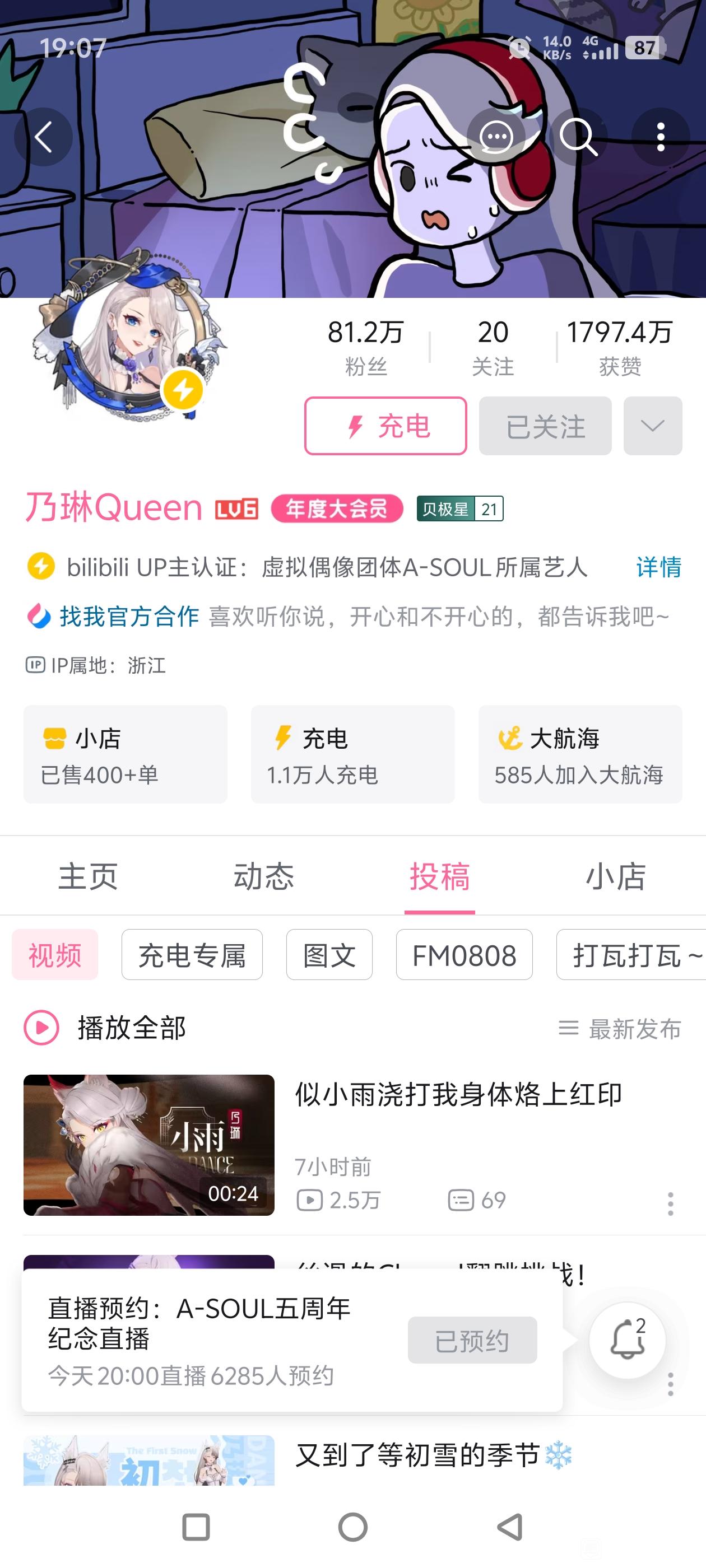This screenshot has width=706, height=1568.
Task: Tap the 充电 charge button
Action: (x=385, y=426)
